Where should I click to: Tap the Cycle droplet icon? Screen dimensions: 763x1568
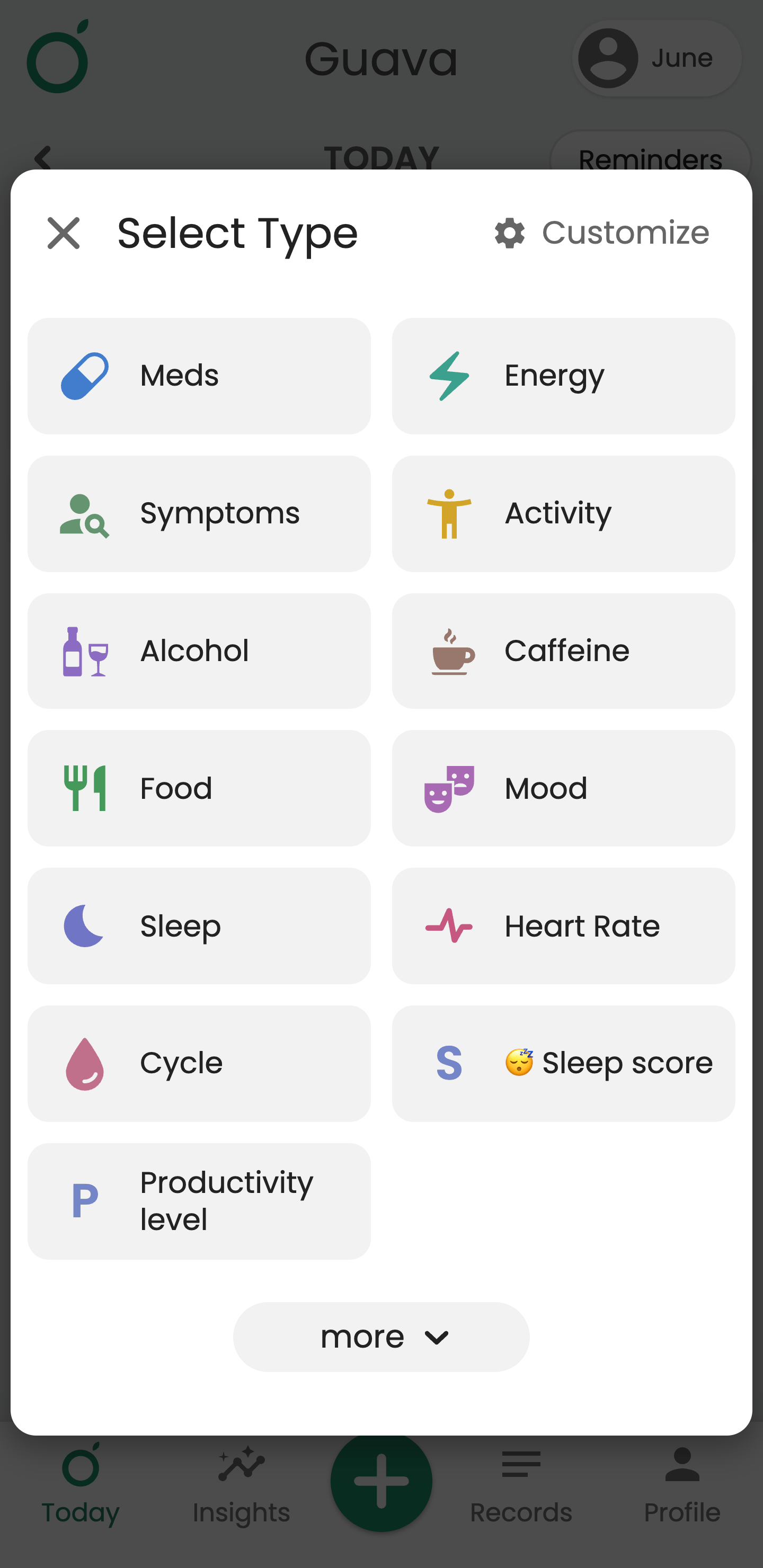tap(83, 1063)
